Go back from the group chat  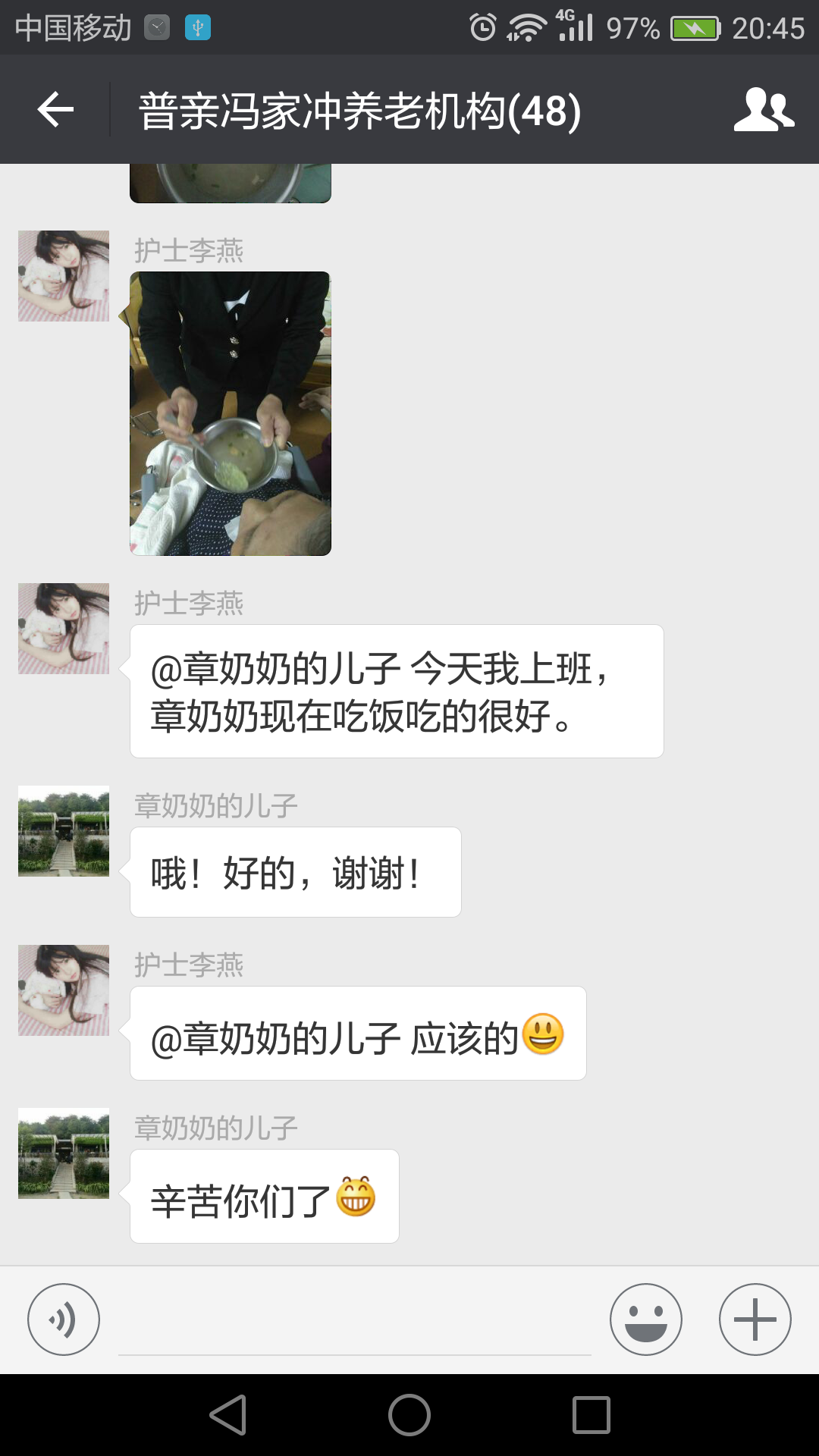pyautogui.click(x=55, y=110)
